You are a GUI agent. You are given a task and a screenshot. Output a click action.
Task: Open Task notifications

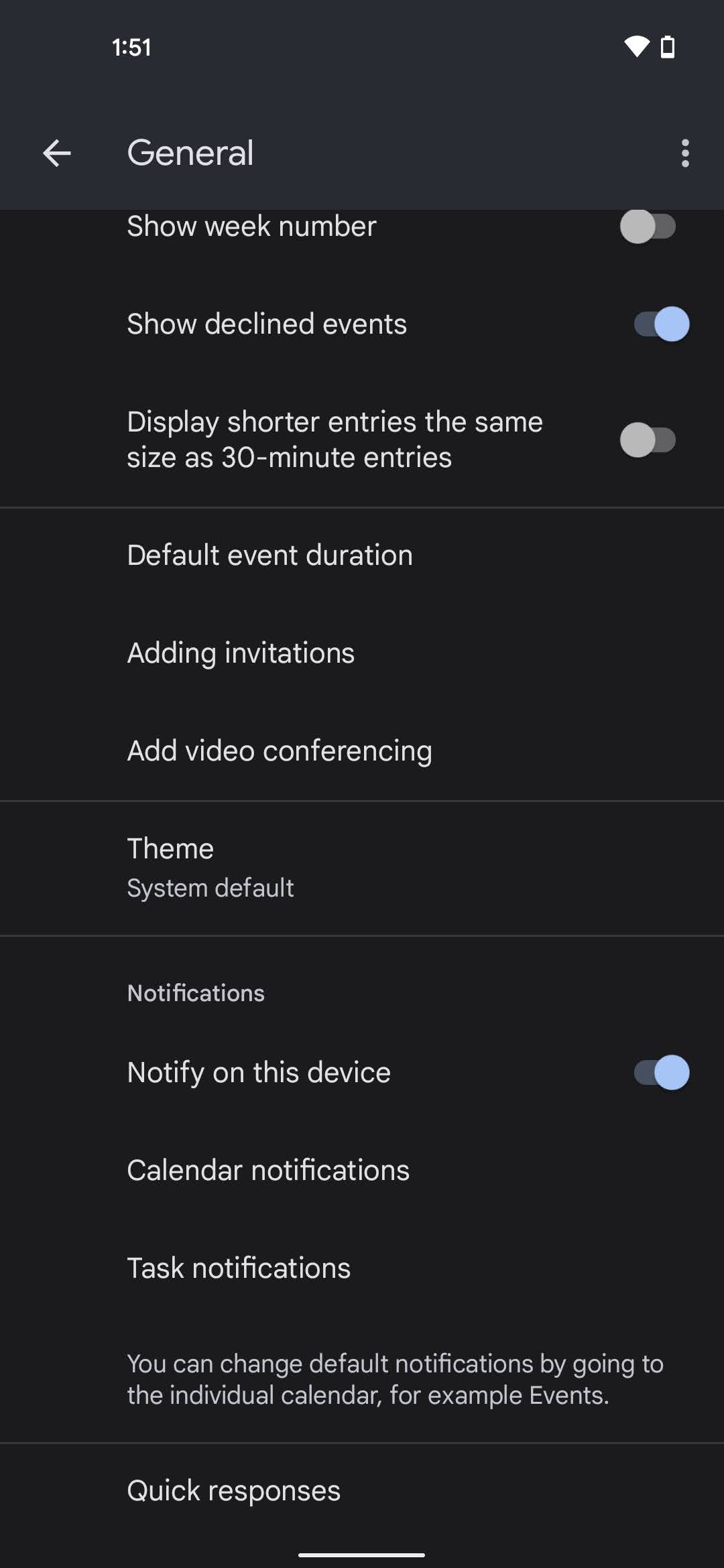pyautogui.click(x=239, y=1268)
